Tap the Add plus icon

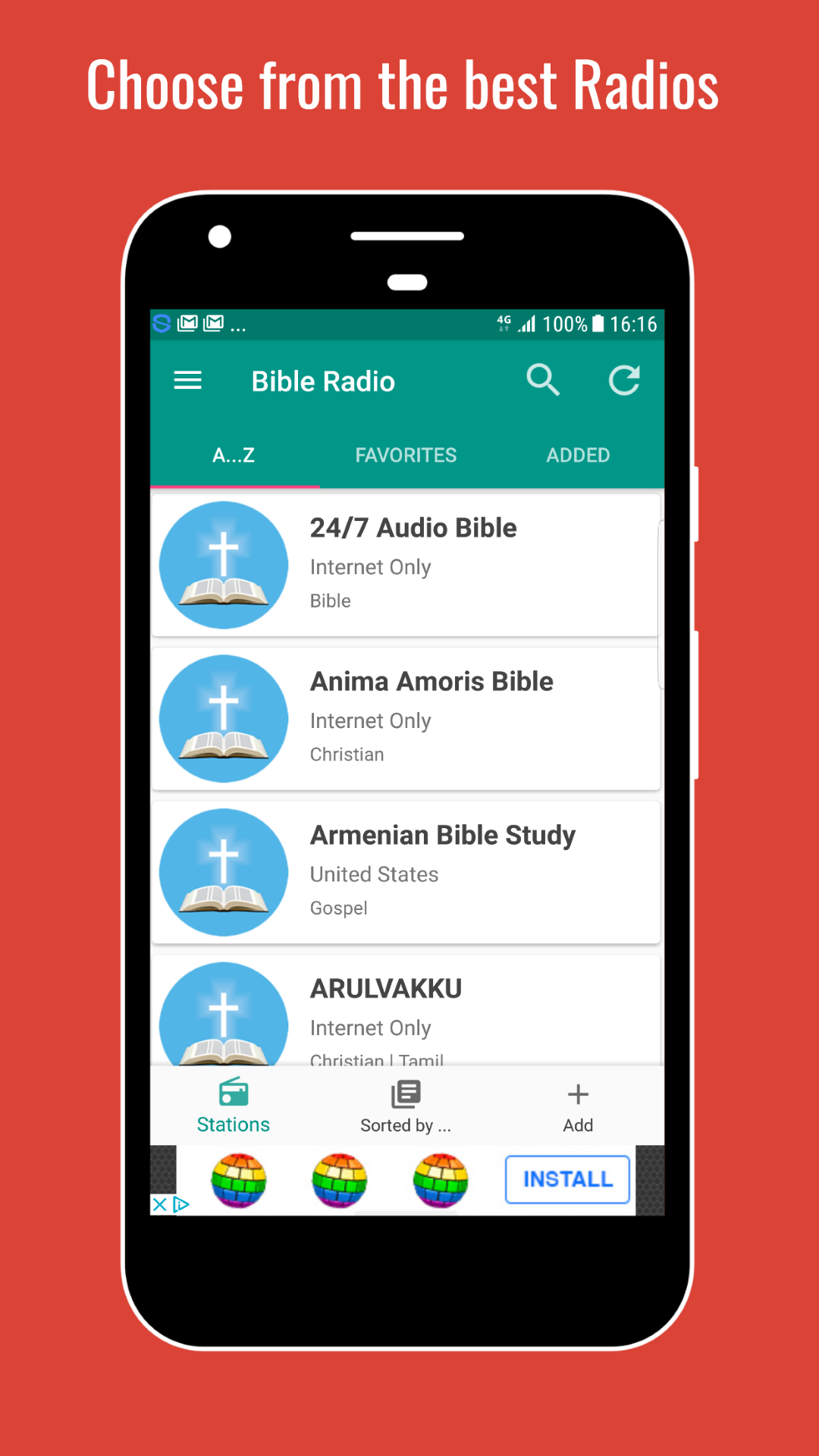(578, 1106)
